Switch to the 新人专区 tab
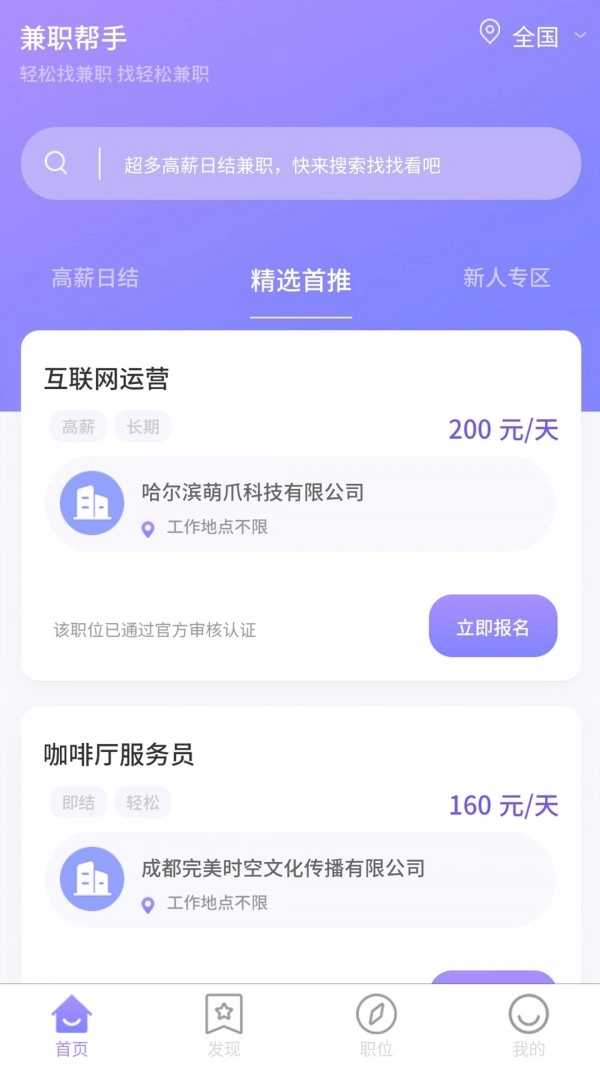The width and height of the screenshot is (600, 1067). click(x=506, y=279)
